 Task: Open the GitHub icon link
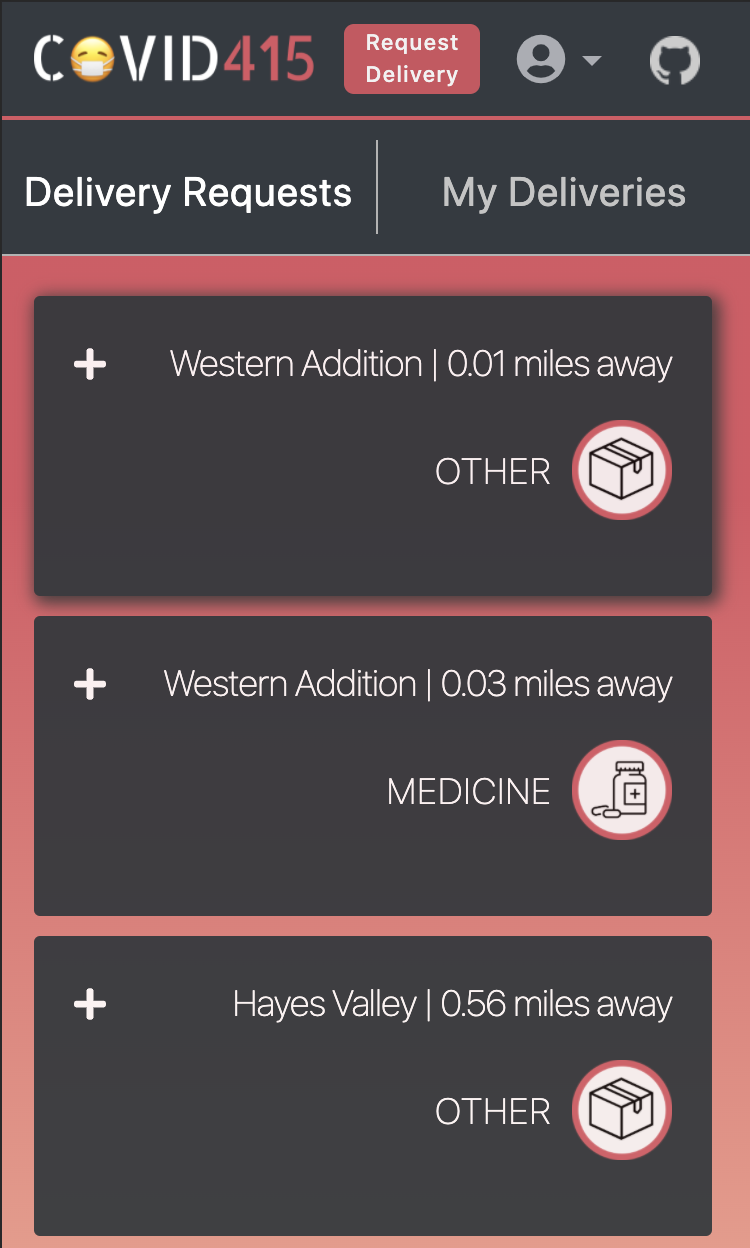coord(675,60)
